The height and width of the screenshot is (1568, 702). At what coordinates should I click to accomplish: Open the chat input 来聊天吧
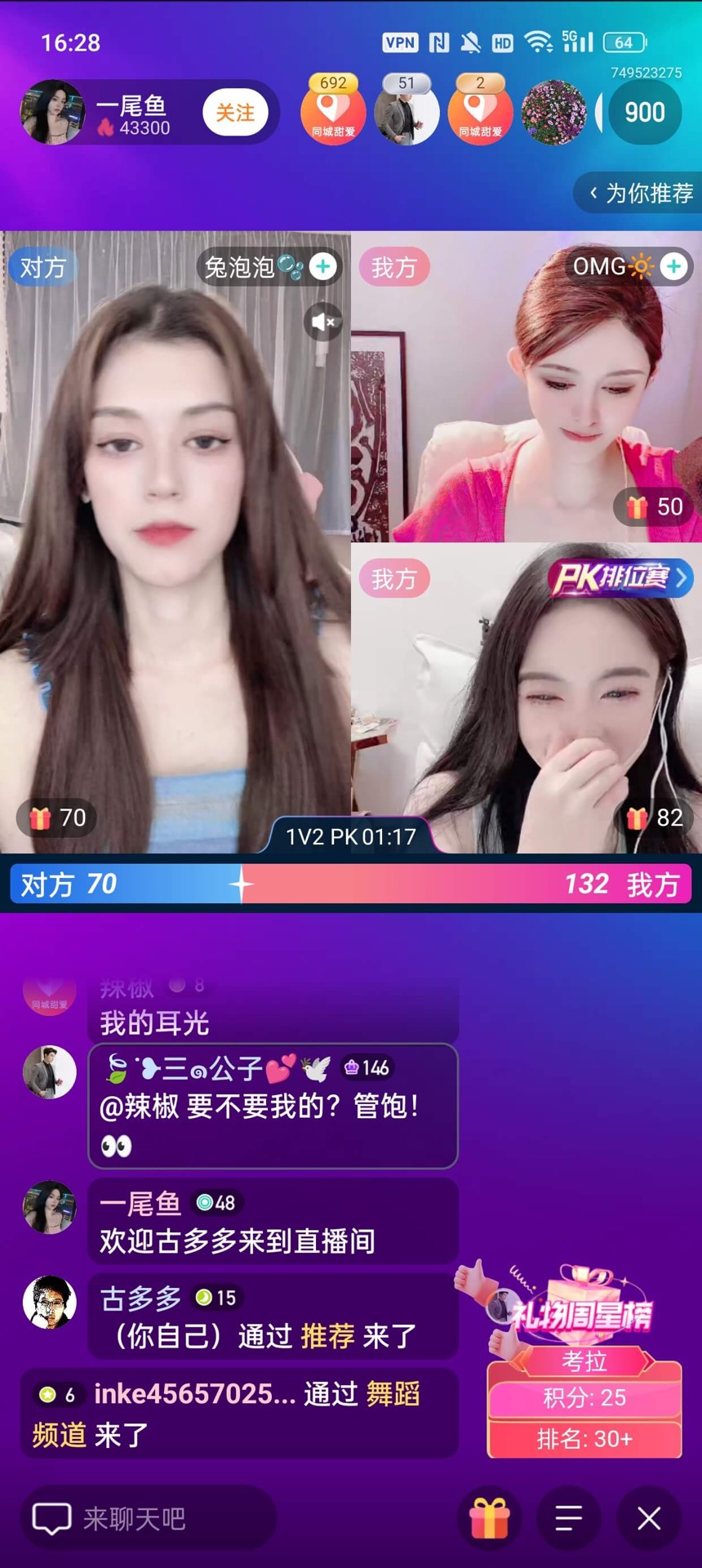[147, 1519]
